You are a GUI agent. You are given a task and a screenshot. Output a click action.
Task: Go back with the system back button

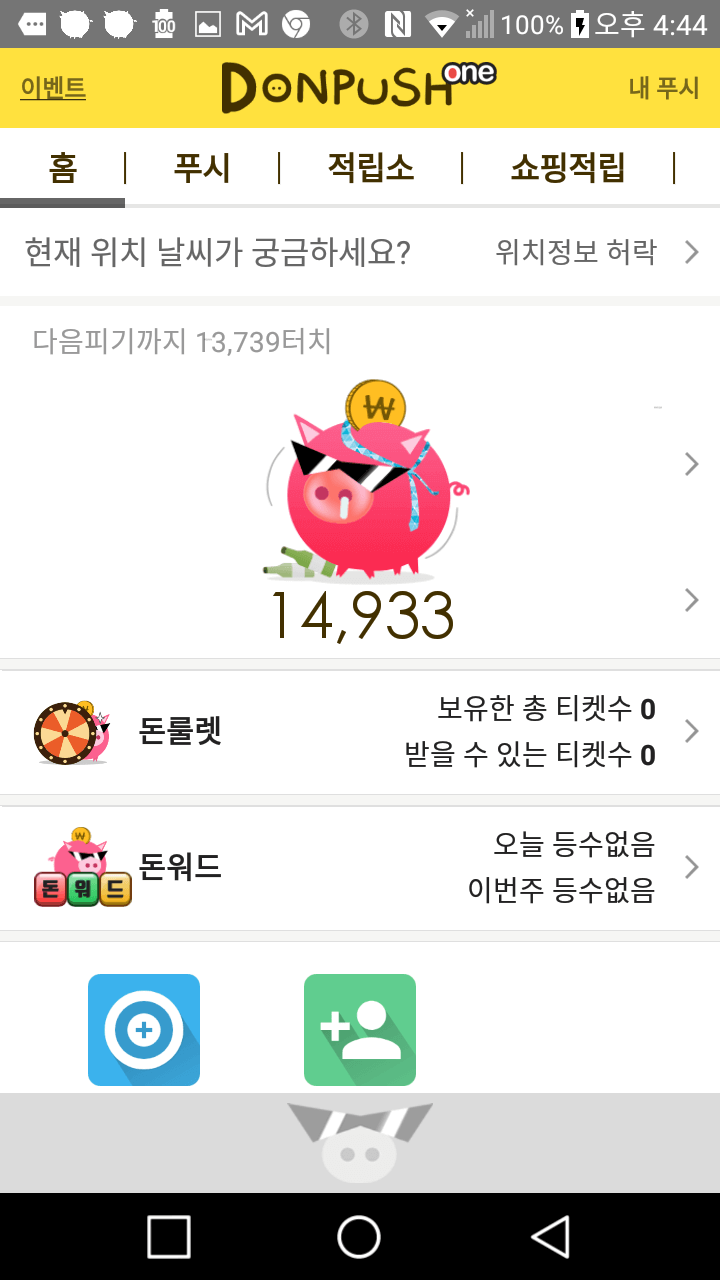(x=551, y=1237)
